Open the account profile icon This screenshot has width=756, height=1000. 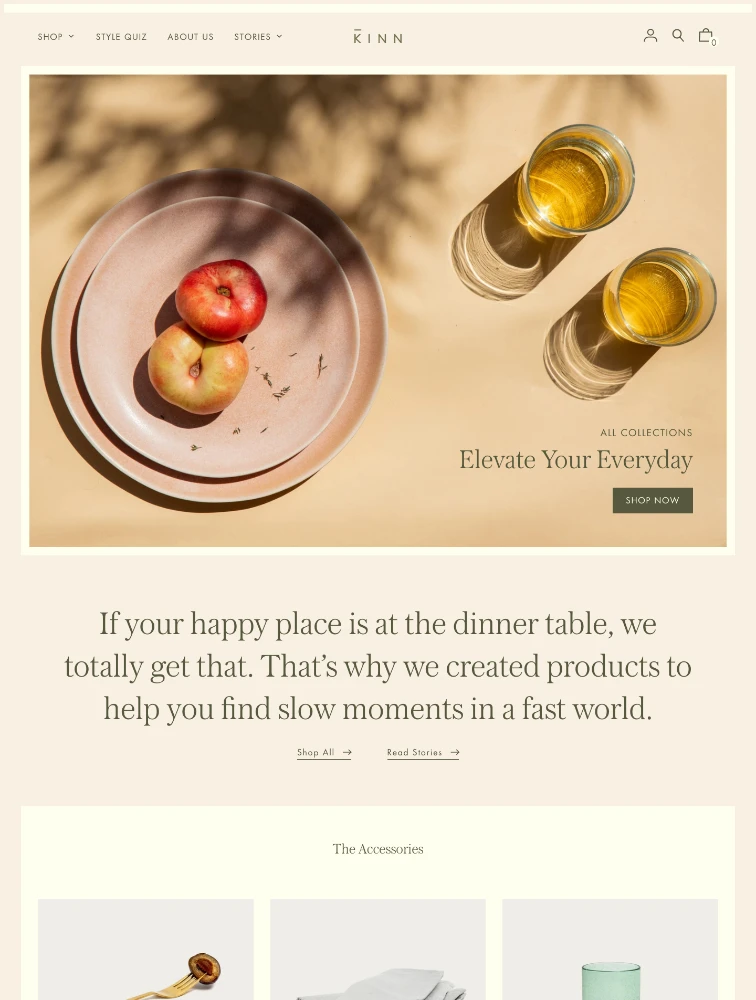click(x=650, y=35)
